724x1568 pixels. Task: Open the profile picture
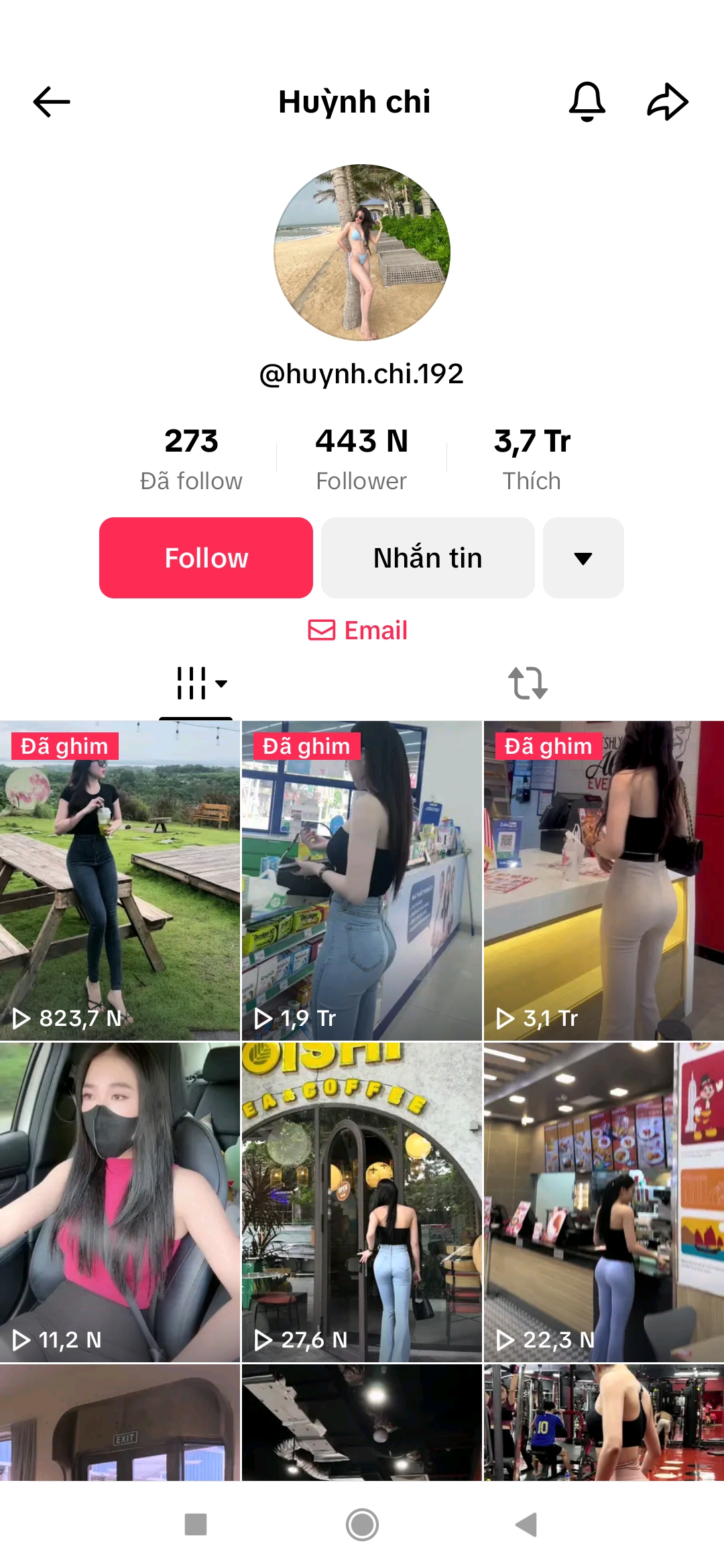pyautogui.click(x=362, y=252)
